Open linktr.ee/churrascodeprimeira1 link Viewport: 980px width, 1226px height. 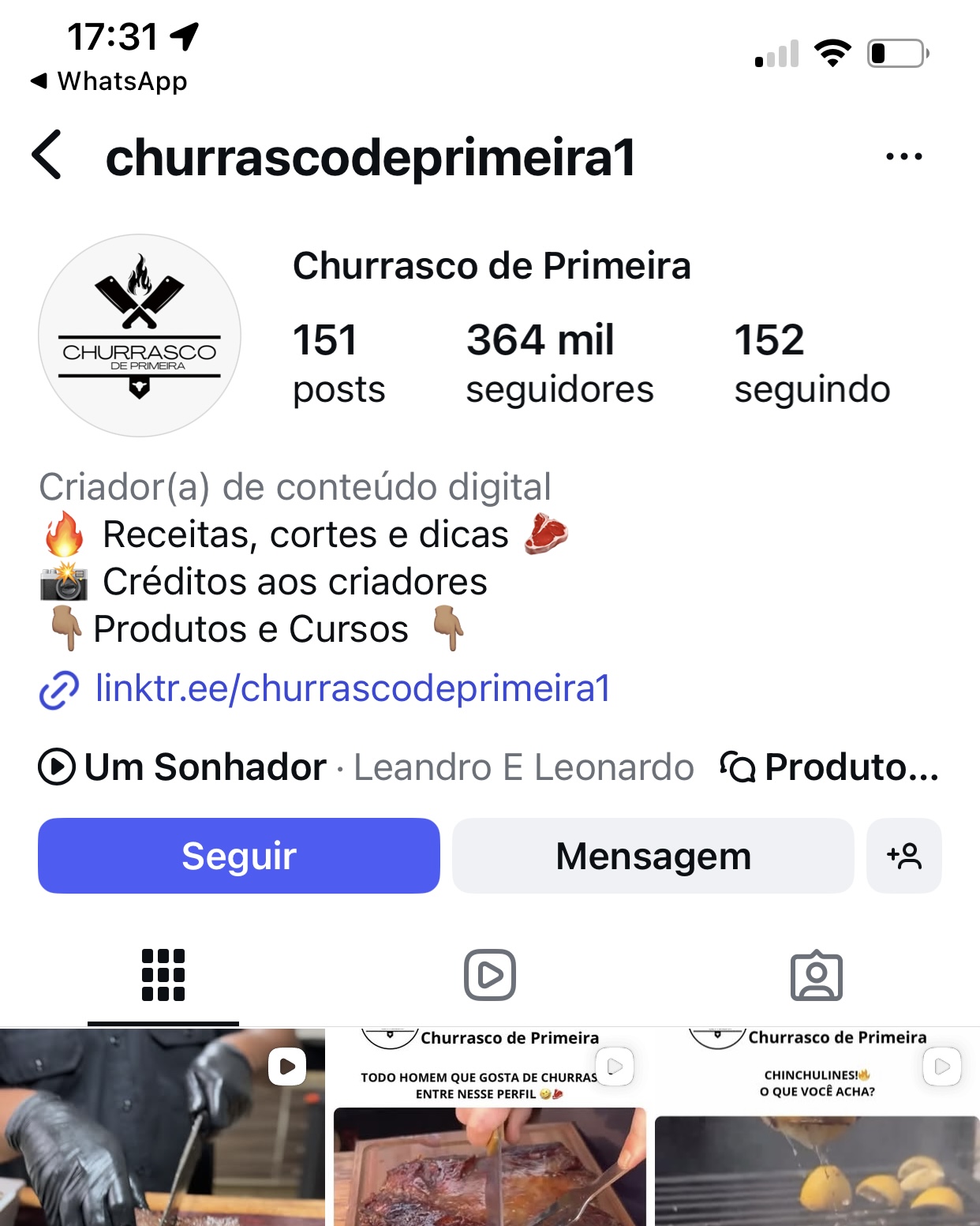pyautogui.click(x=353, y=688)
